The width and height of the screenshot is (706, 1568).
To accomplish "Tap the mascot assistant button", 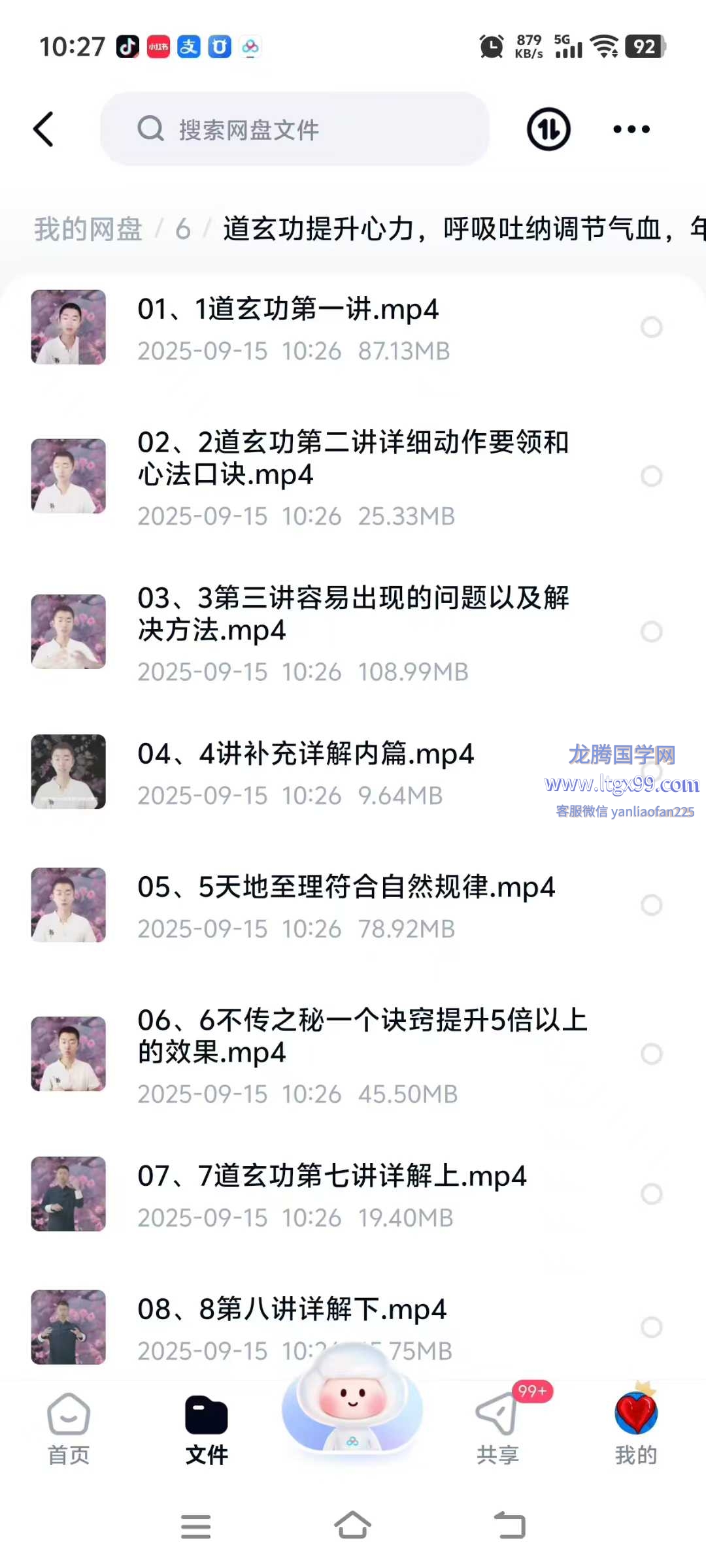I will pyautogui.click(x=352, y=1405).
